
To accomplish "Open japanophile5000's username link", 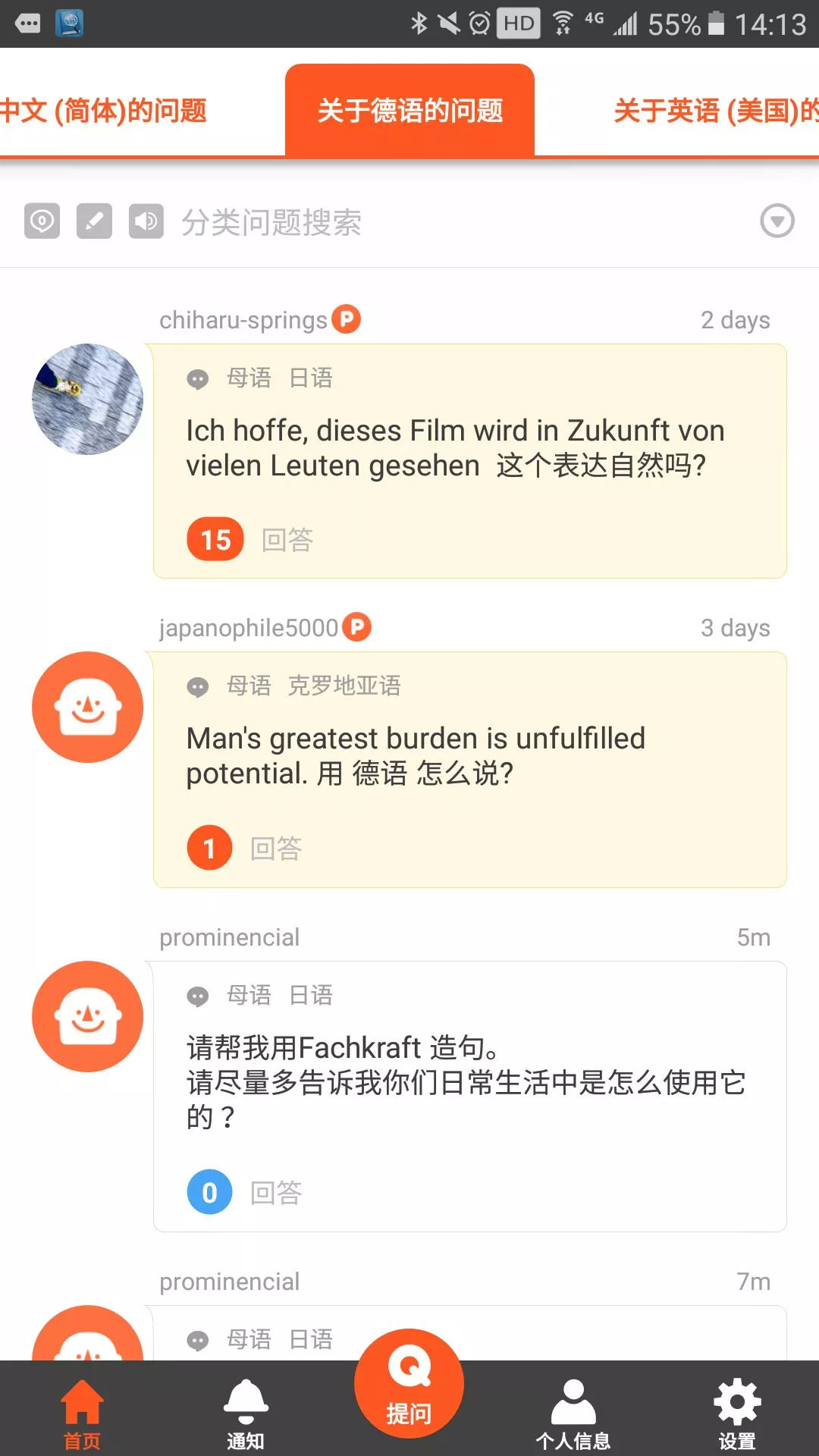I will [248, 627].
